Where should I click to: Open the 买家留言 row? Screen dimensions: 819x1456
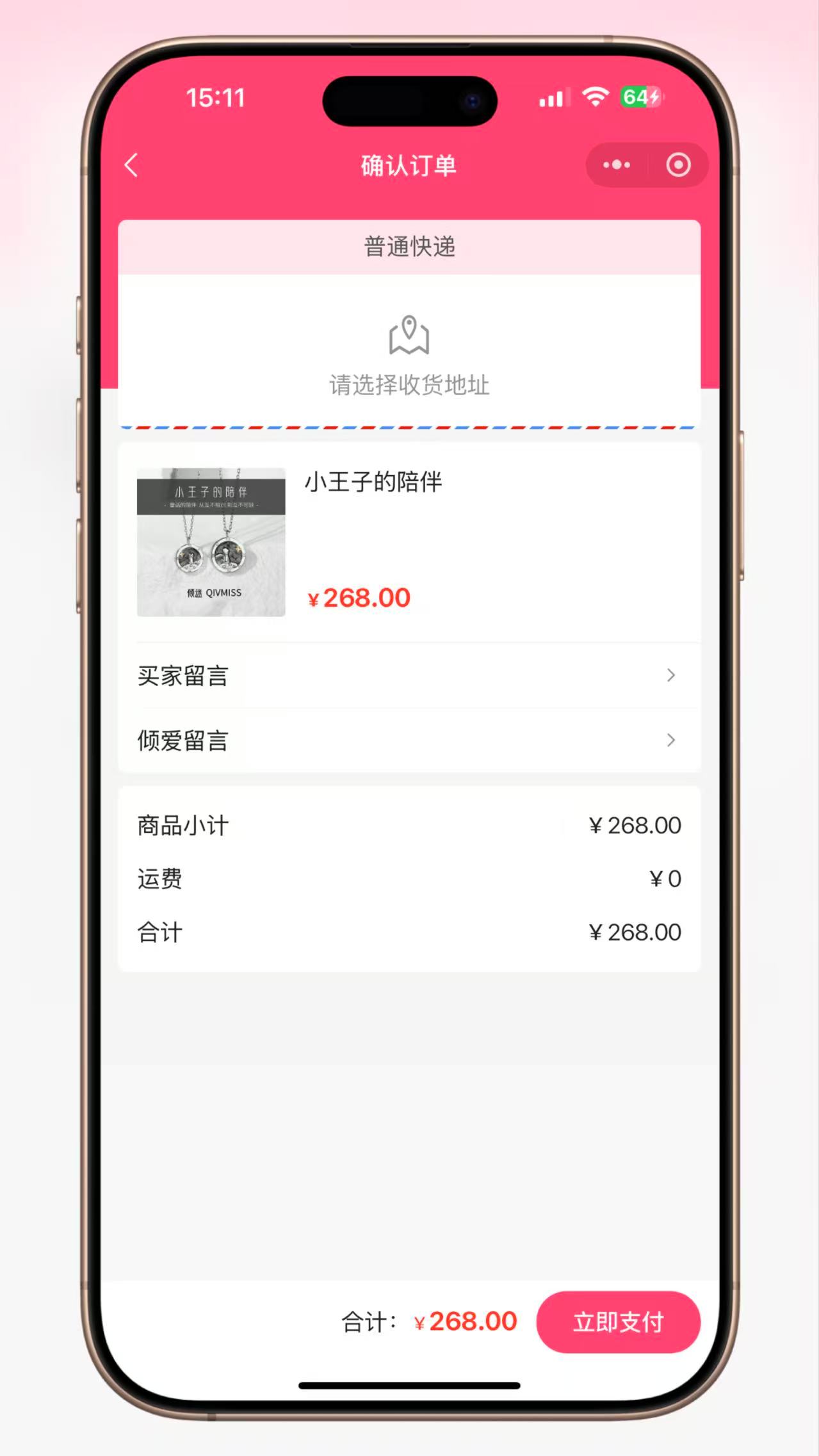point(409,675)
